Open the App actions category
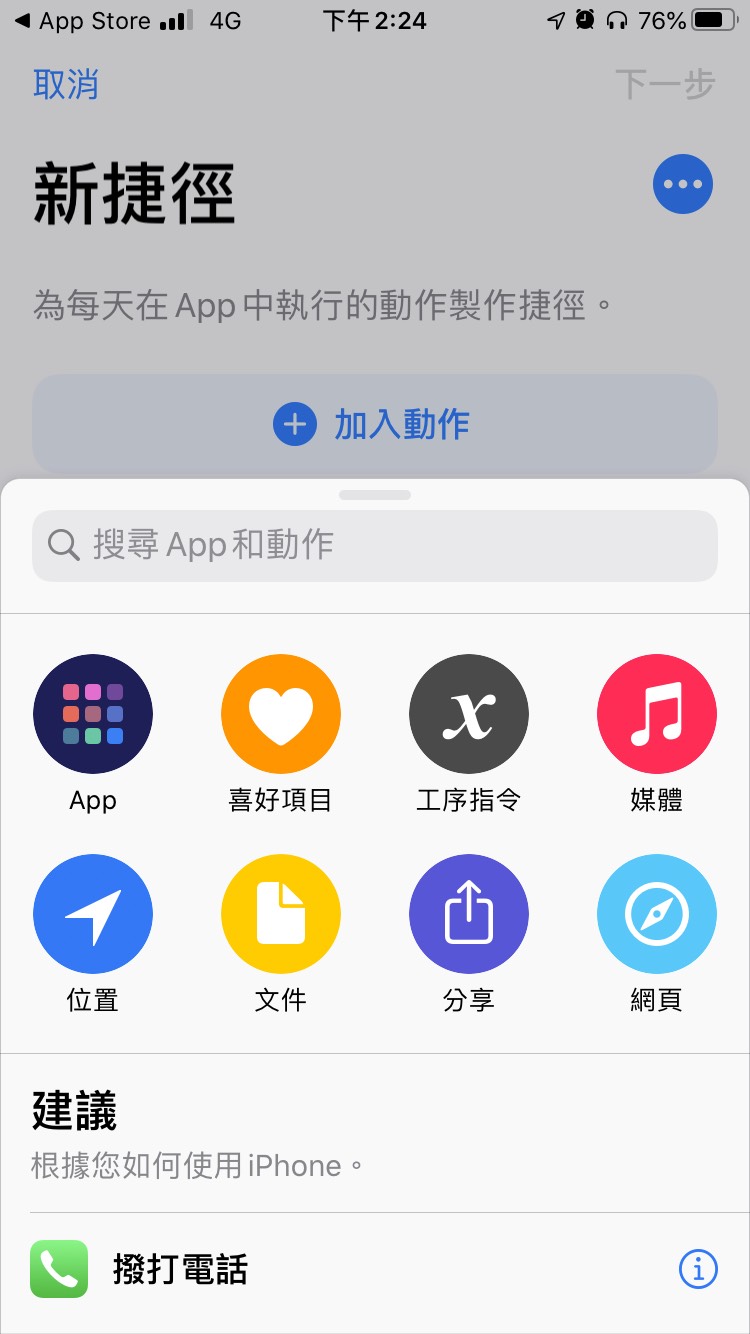 pyautogui.click(x=93, y=714)
